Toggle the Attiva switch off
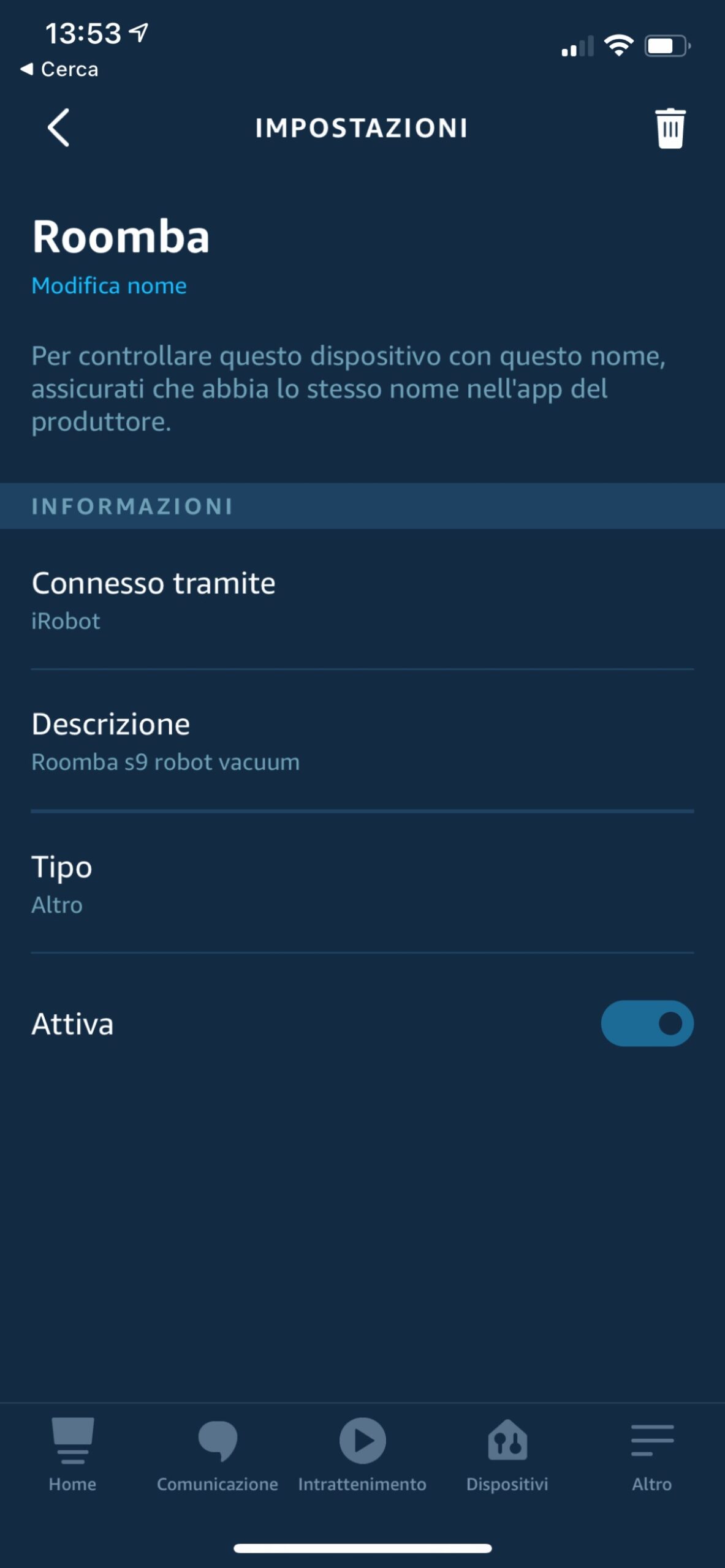The height and width of the screenshot is (1568, 725). click(x=647, y=1023)
